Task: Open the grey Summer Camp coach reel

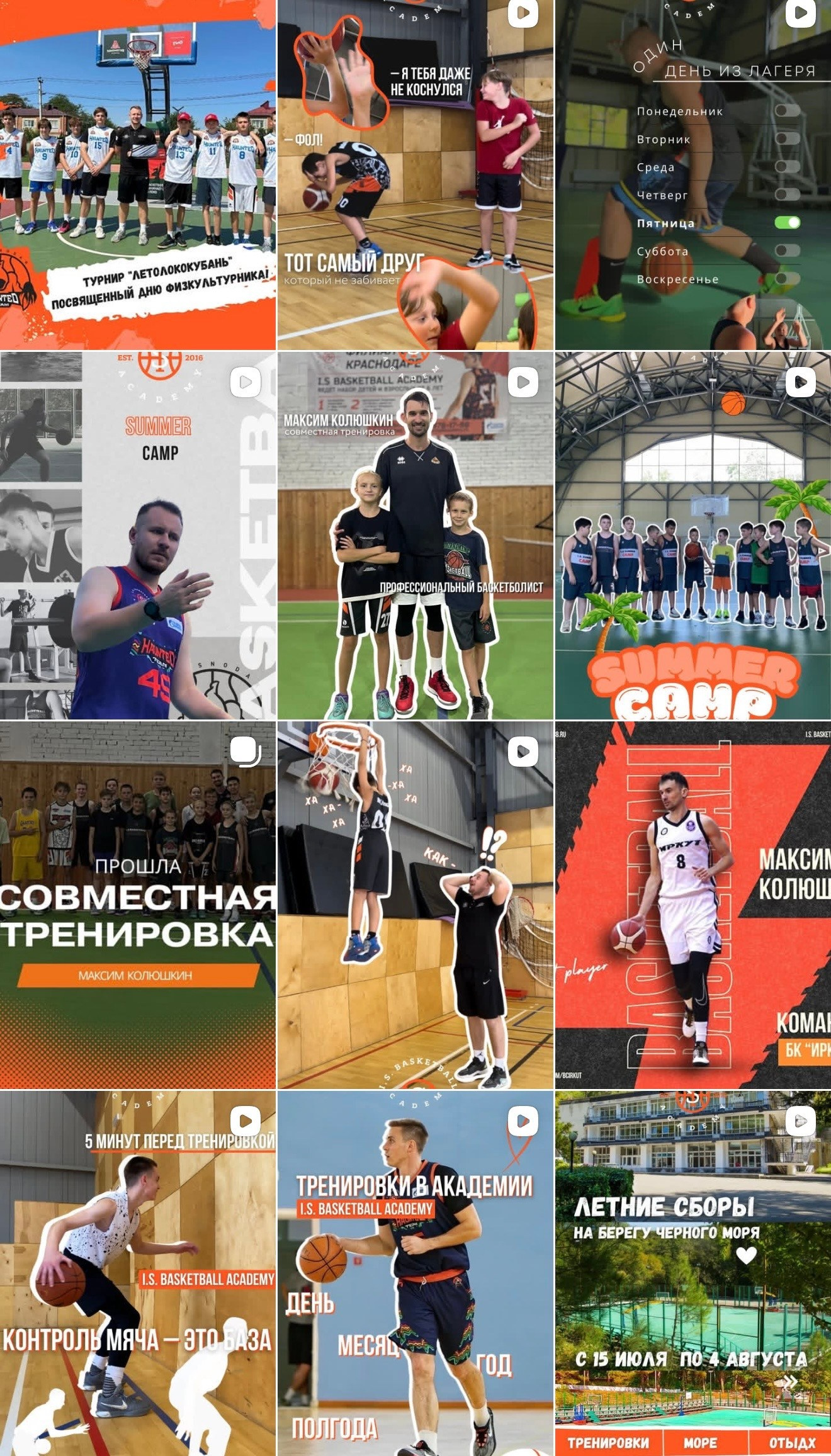Action: tap(138, 535)
